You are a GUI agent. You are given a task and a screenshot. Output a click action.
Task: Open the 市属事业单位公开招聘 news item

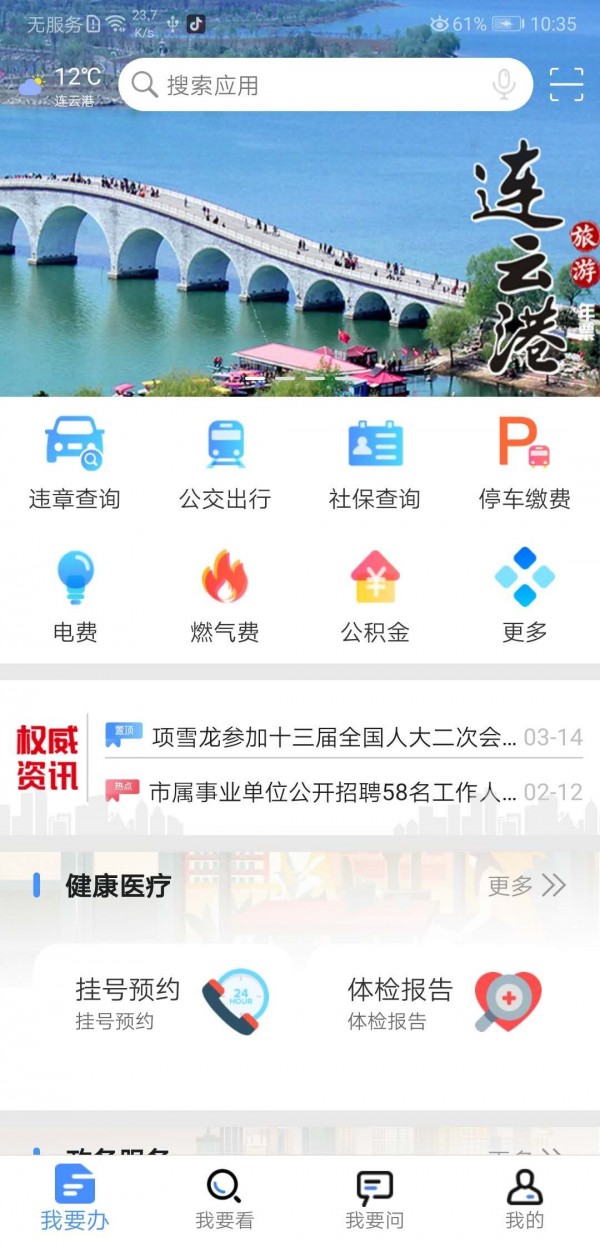[x=335, y=792]
